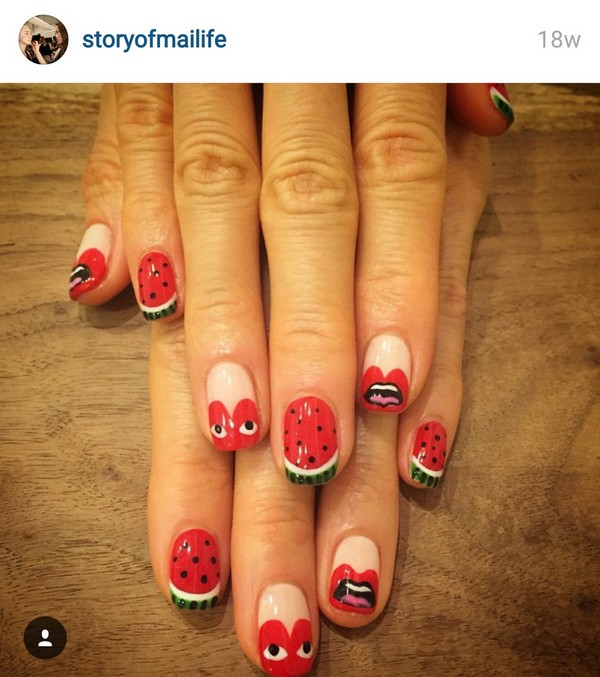Tap the watermelon nail art photo post
The image size is (600, 677).
click(300, 380)
